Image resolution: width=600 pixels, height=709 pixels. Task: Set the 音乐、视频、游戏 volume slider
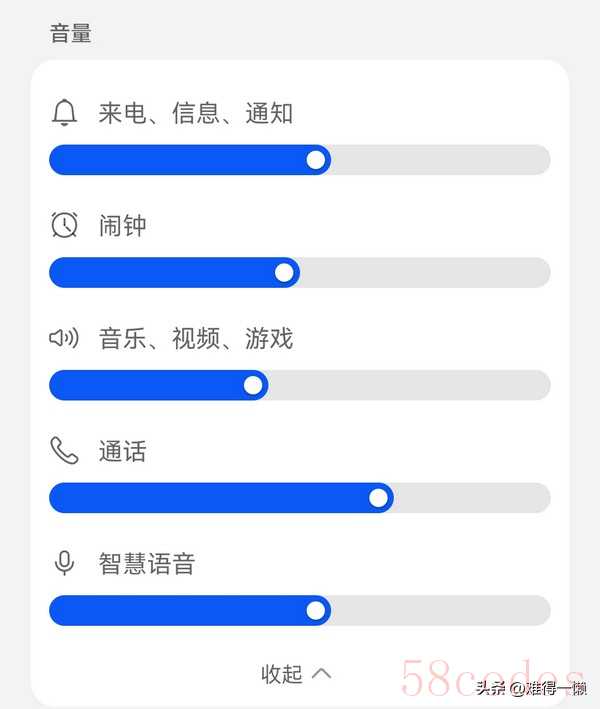coord(254,386)
